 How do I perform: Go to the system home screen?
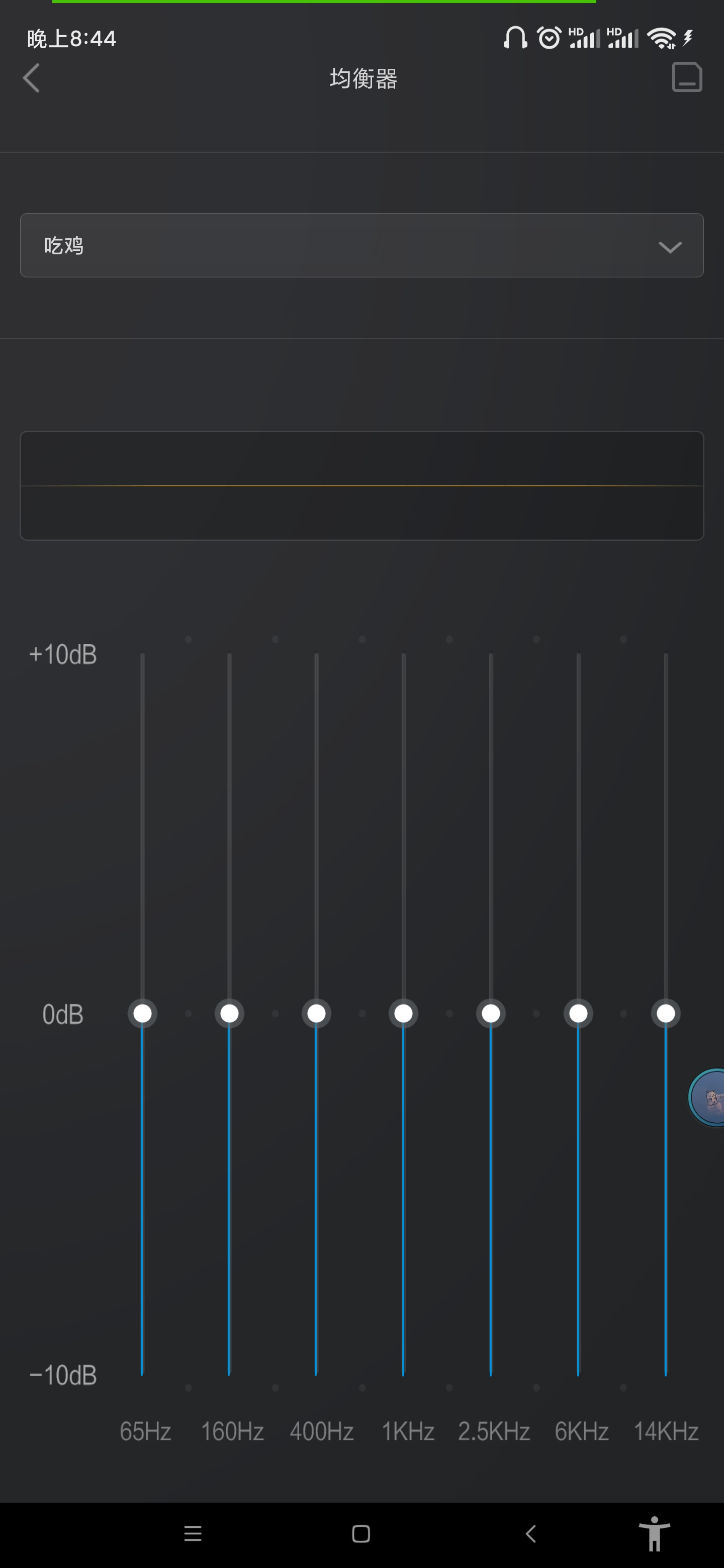point(361,1533)
